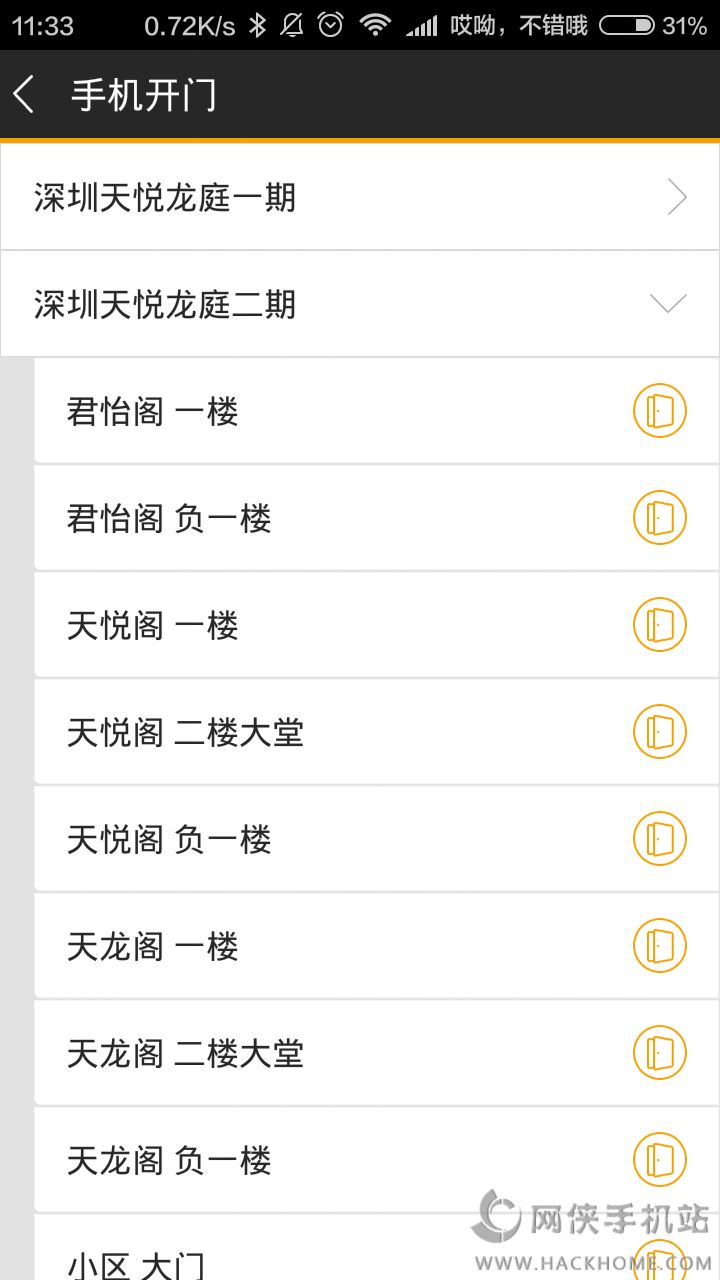Open door for 君怡阁 一楼
This screenshot has height=1280, width=720.
(660, 411)
